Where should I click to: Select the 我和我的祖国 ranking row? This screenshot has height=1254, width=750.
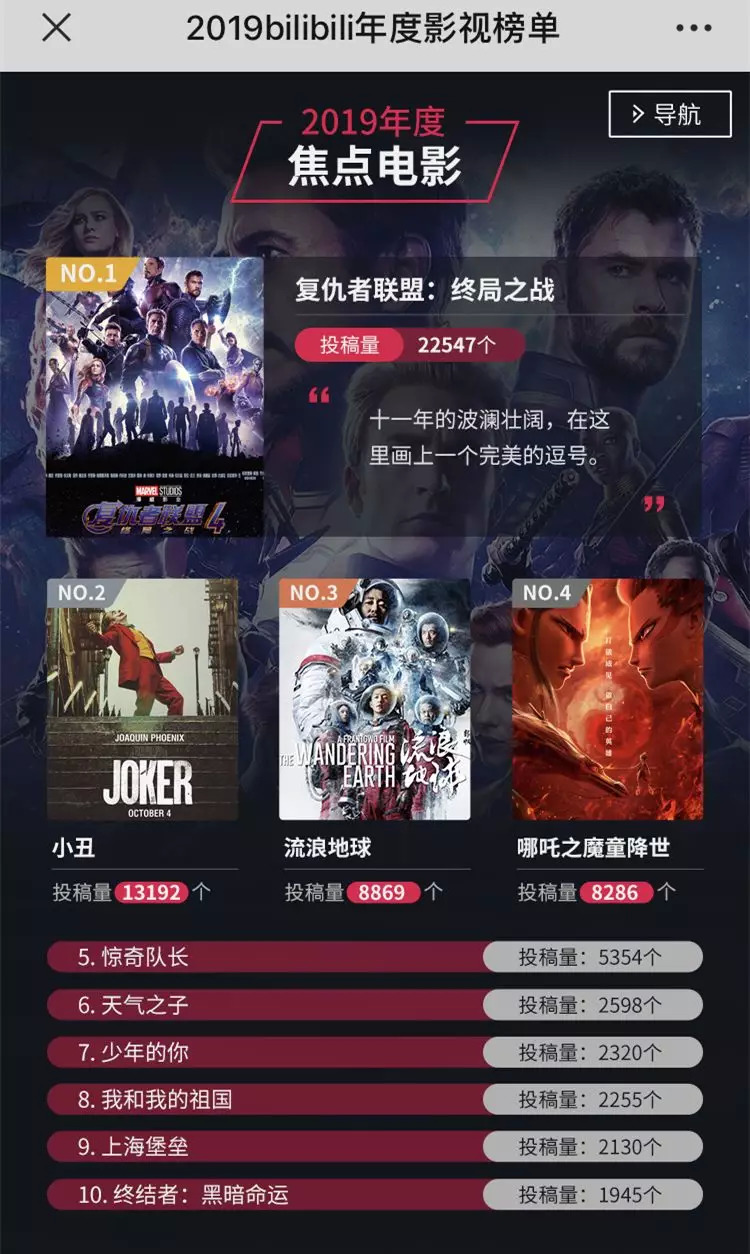point(374,1099)
